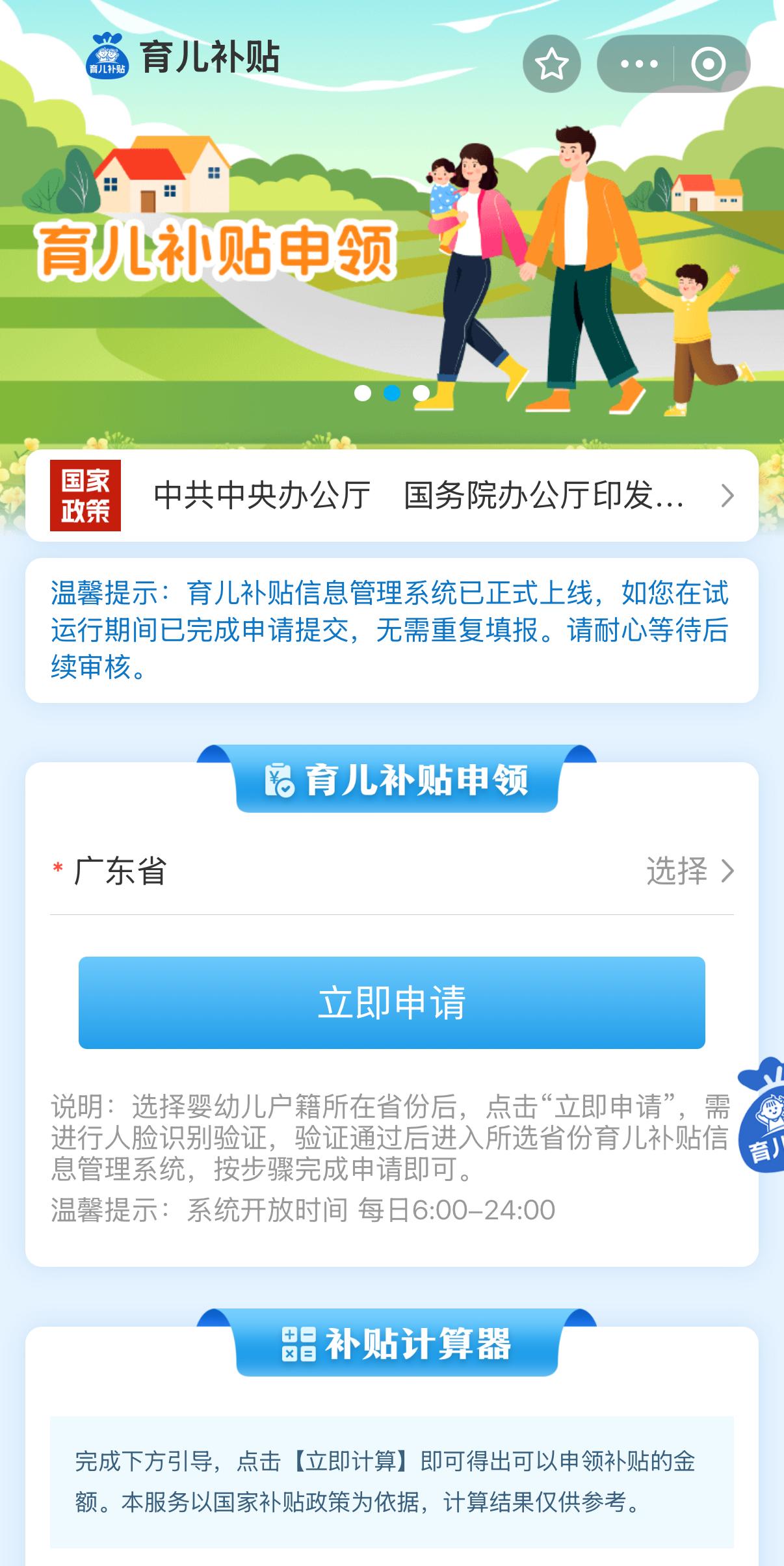Tap the 立即申请 button

point(391,1002)
